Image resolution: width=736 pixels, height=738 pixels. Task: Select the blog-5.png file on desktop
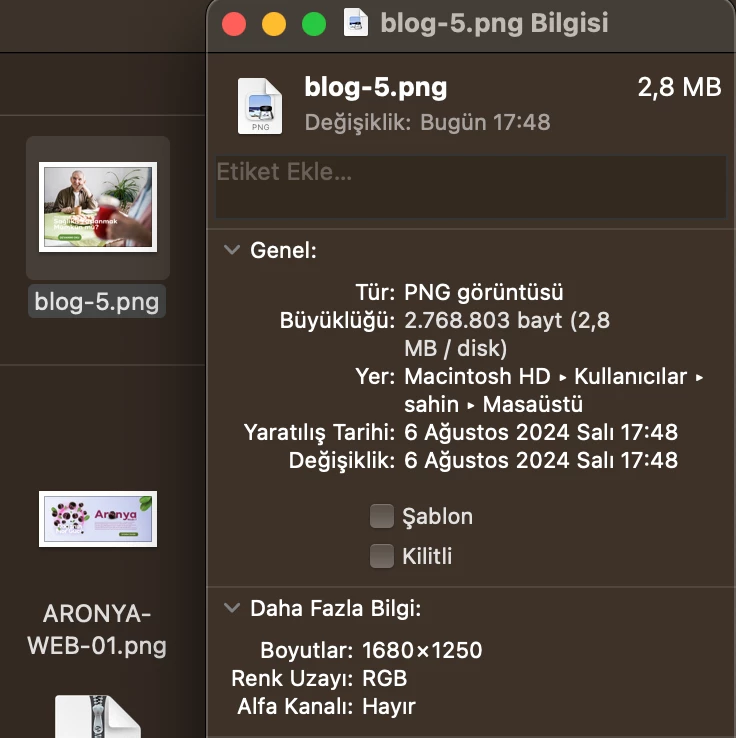pos(97,208)
